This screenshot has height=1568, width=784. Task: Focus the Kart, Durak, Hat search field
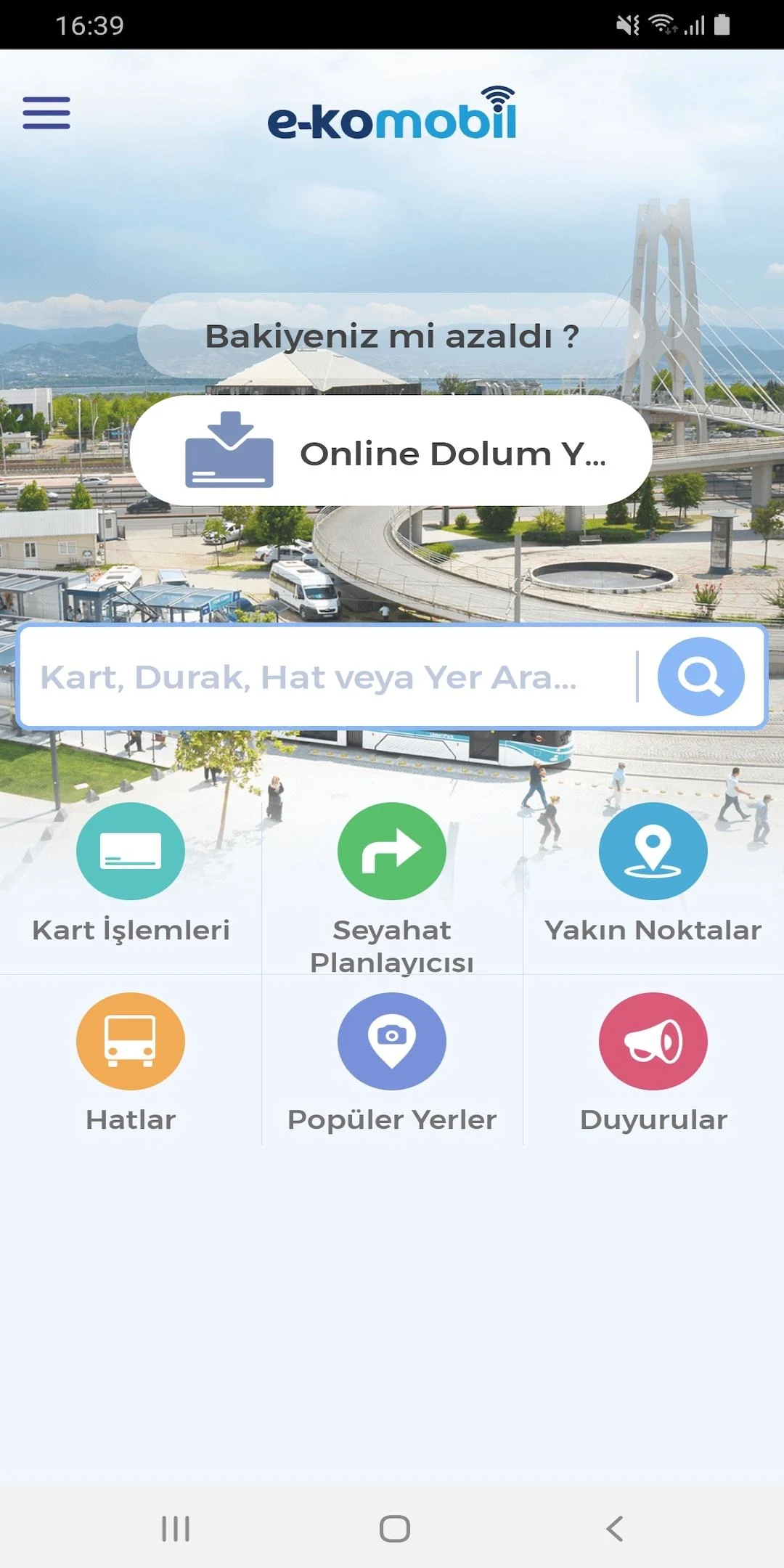click(327, 677)
